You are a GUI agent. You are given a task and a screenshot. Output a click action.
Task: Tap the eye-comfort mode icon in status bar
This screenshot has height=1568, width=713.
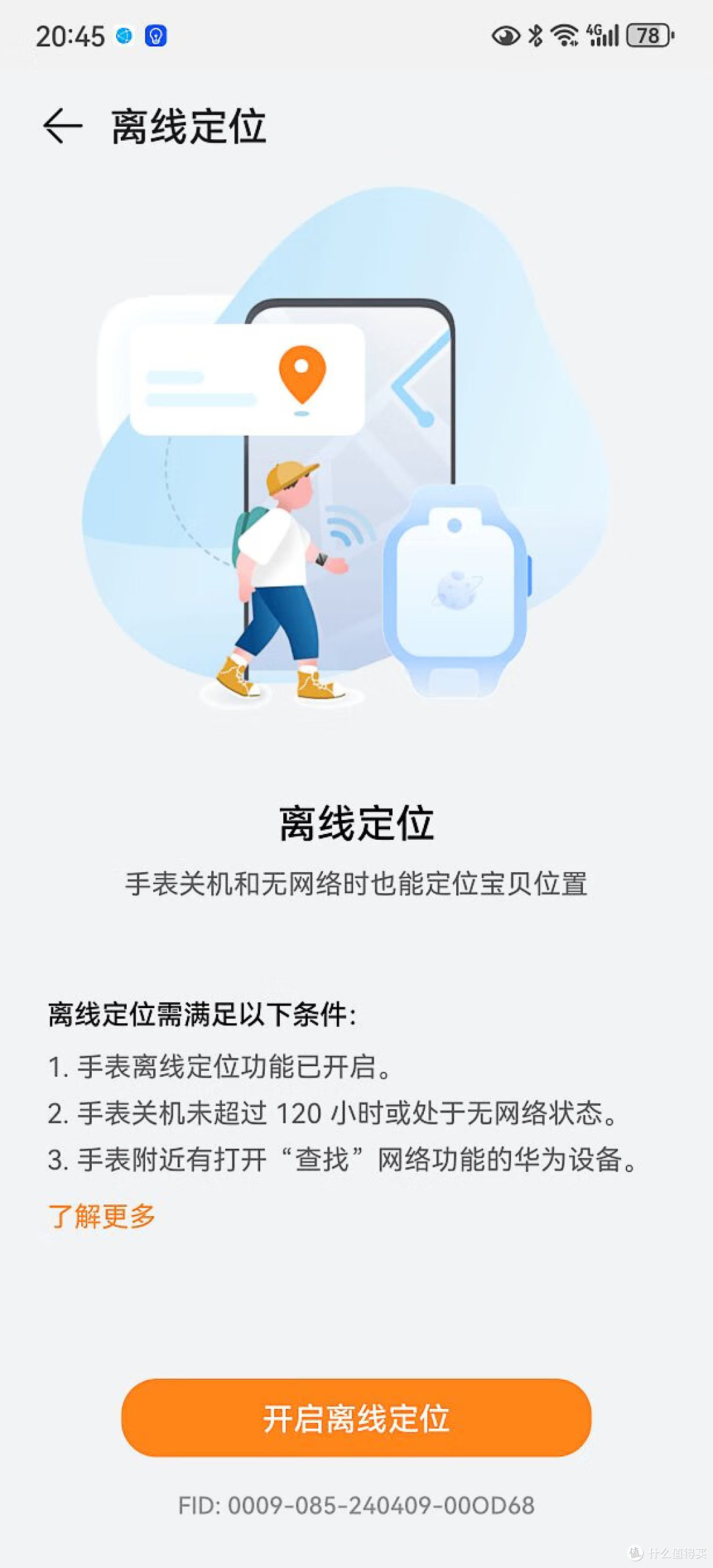506,38
